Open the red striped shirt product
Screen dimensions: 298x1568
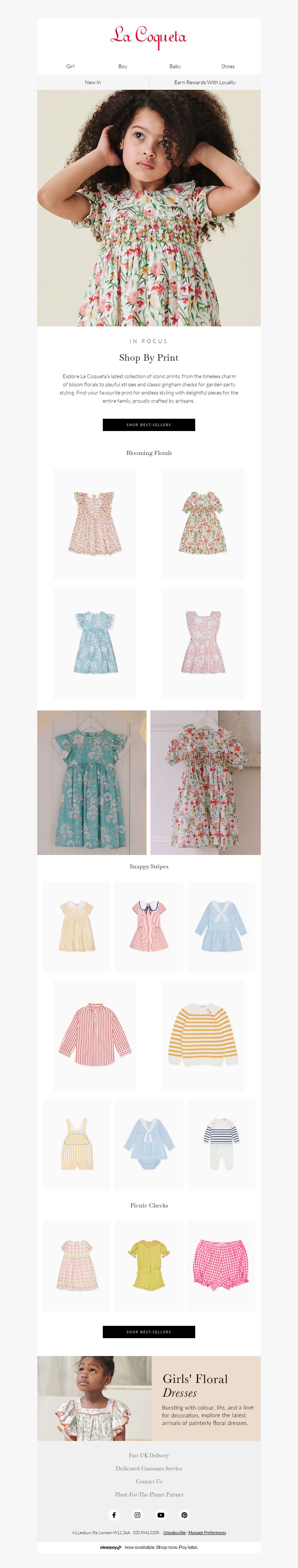coord(95,1035)
